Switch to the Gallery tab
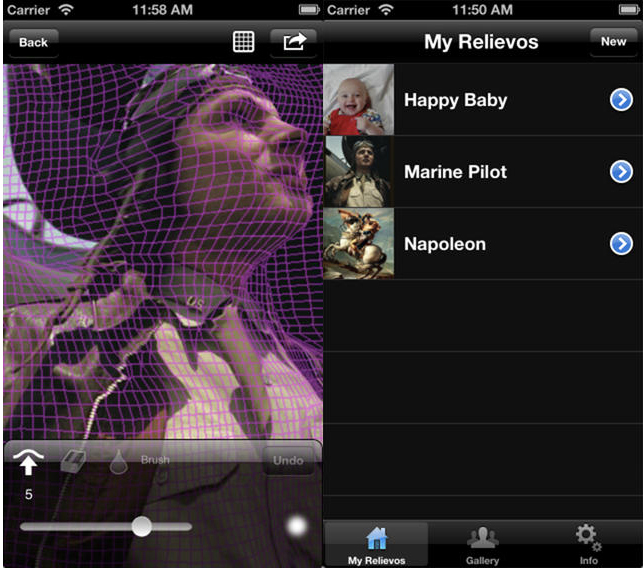 pos(482,546)
